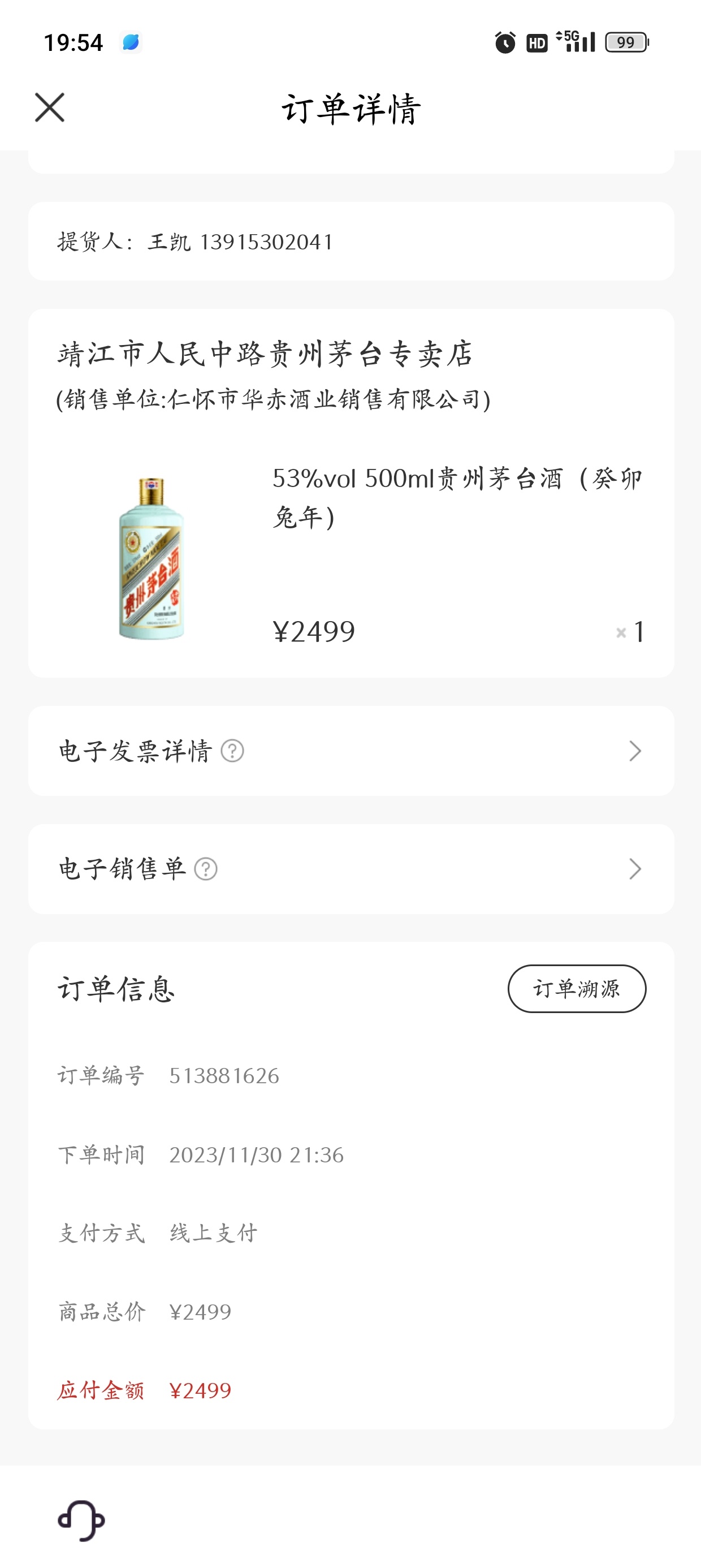Tap the help icon beside 电子发票详情
701x1568 pixels.
[x=232, y=751]
